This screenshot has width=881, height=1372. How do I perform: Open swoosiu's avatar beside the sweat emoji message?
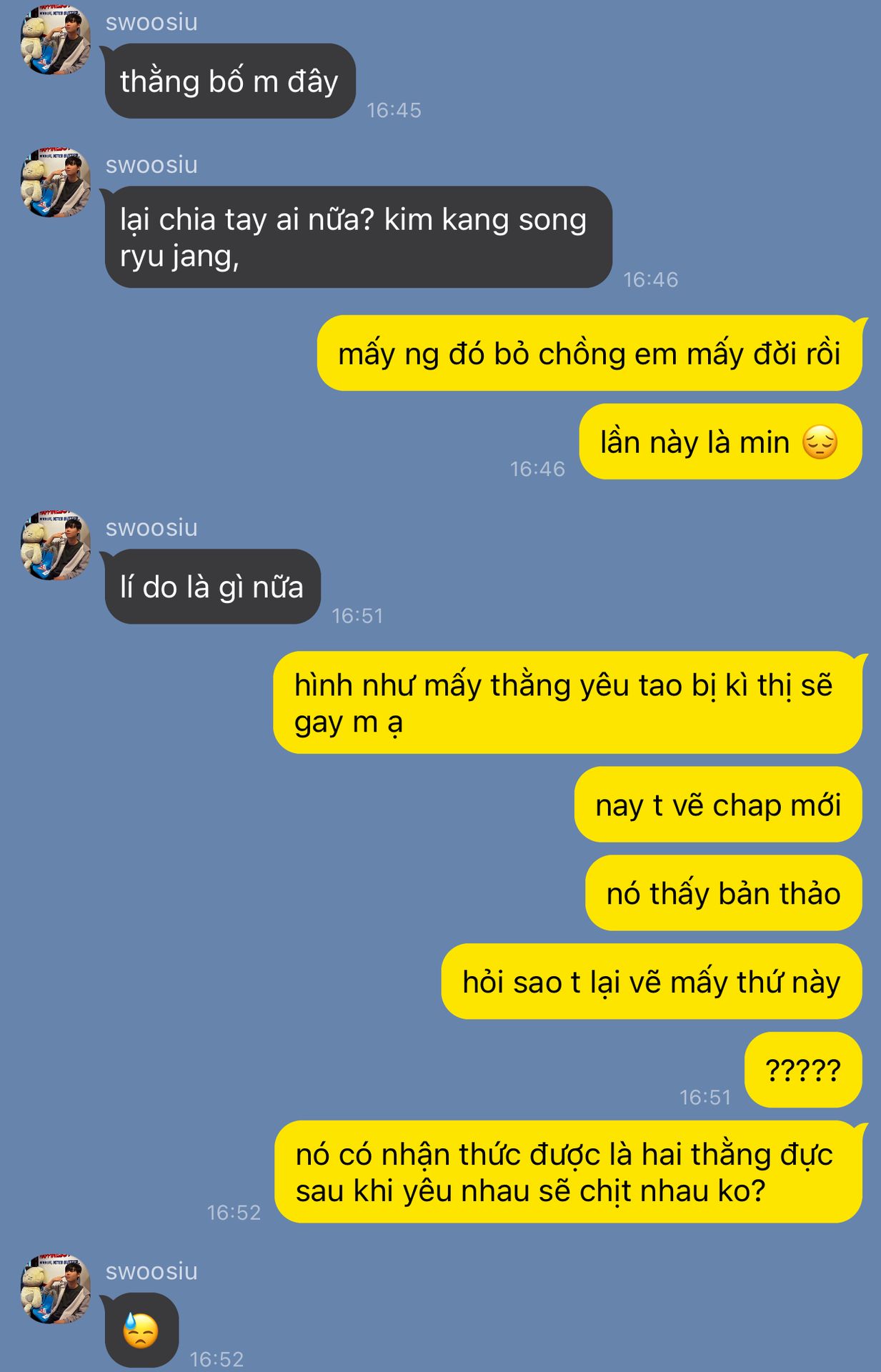[55, 1289]
